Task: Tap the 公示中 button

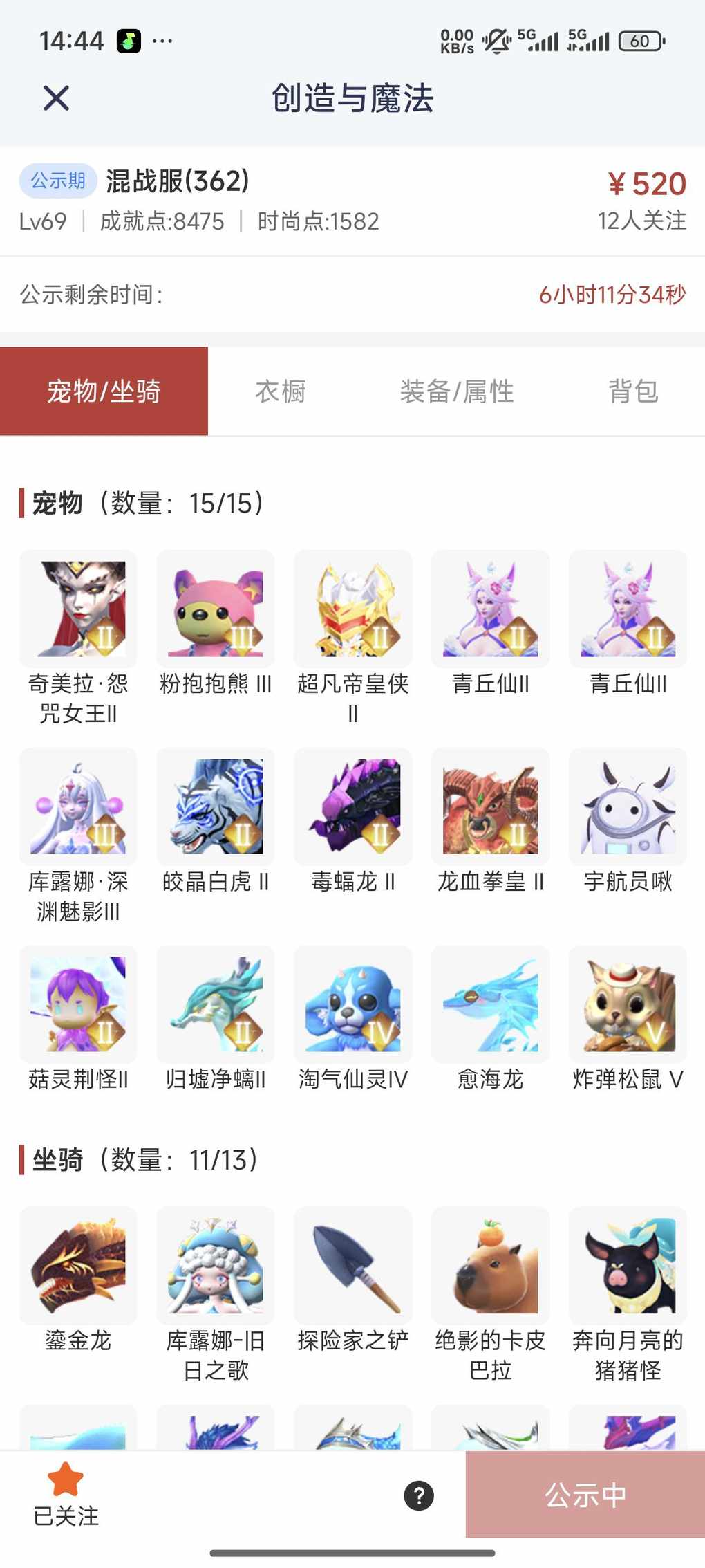Action: pyautogui.click(x=585, y=1495)
